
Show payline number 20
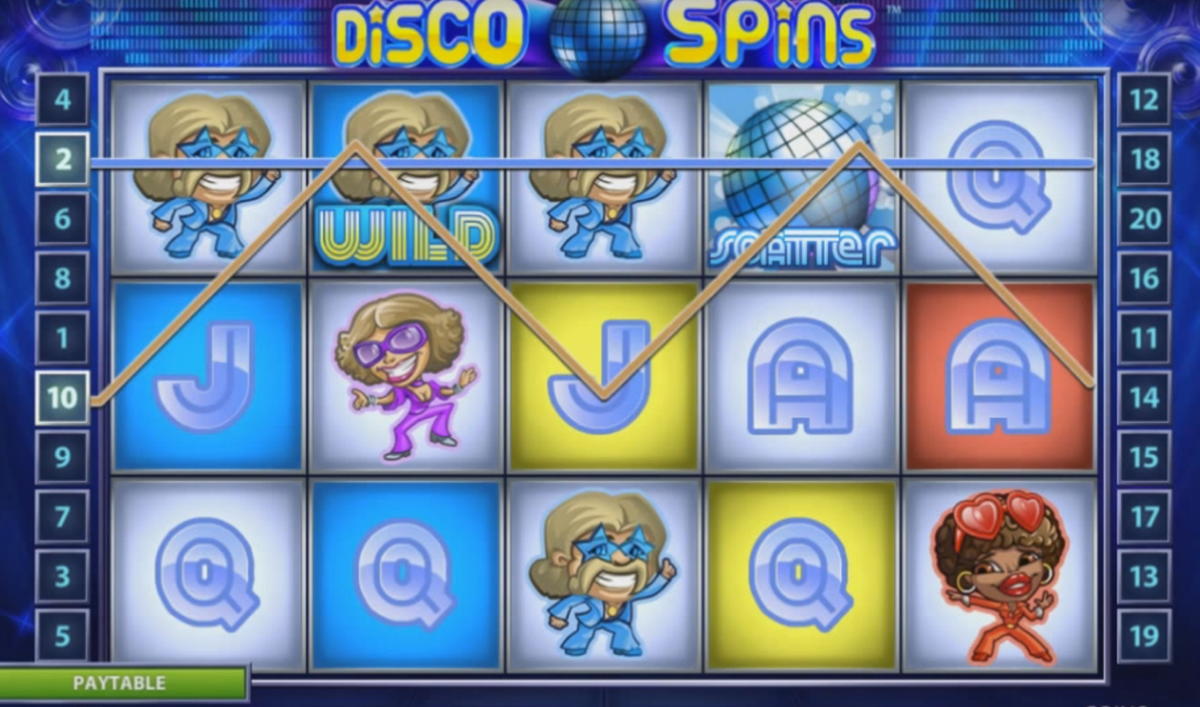(x=1143, y=219)
